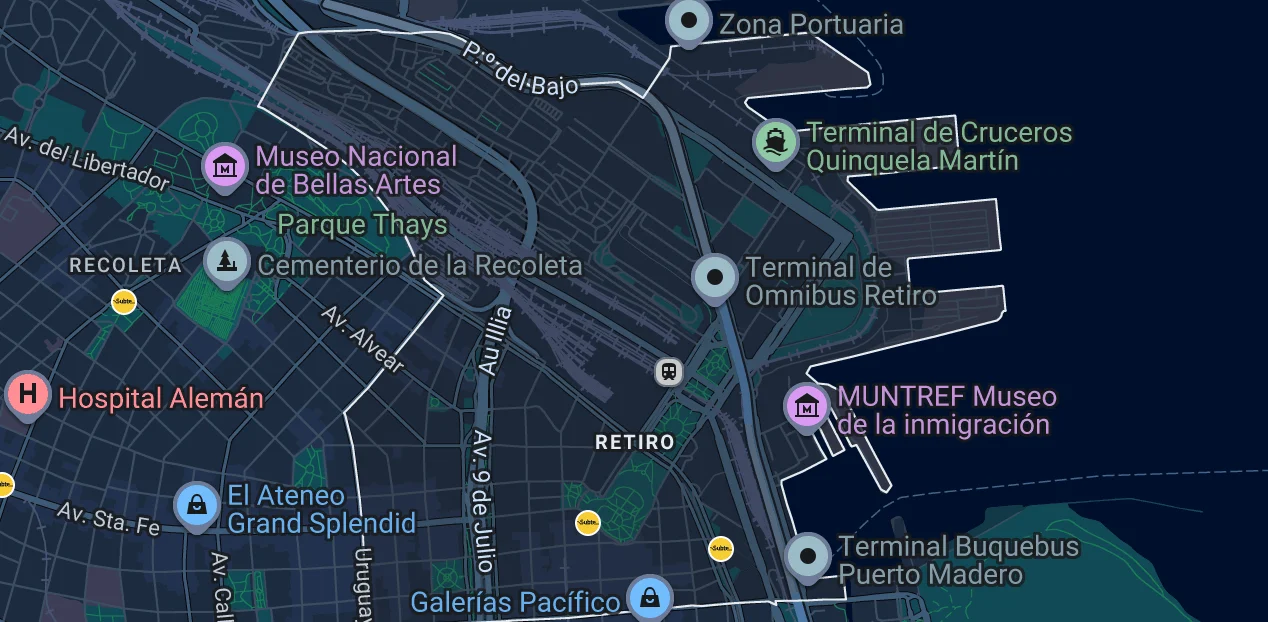This screenshot has height=622, width=1268.
Task: Open the Terminal Buquebus Puerto Madero pin
Action: (x=808, y=556)
